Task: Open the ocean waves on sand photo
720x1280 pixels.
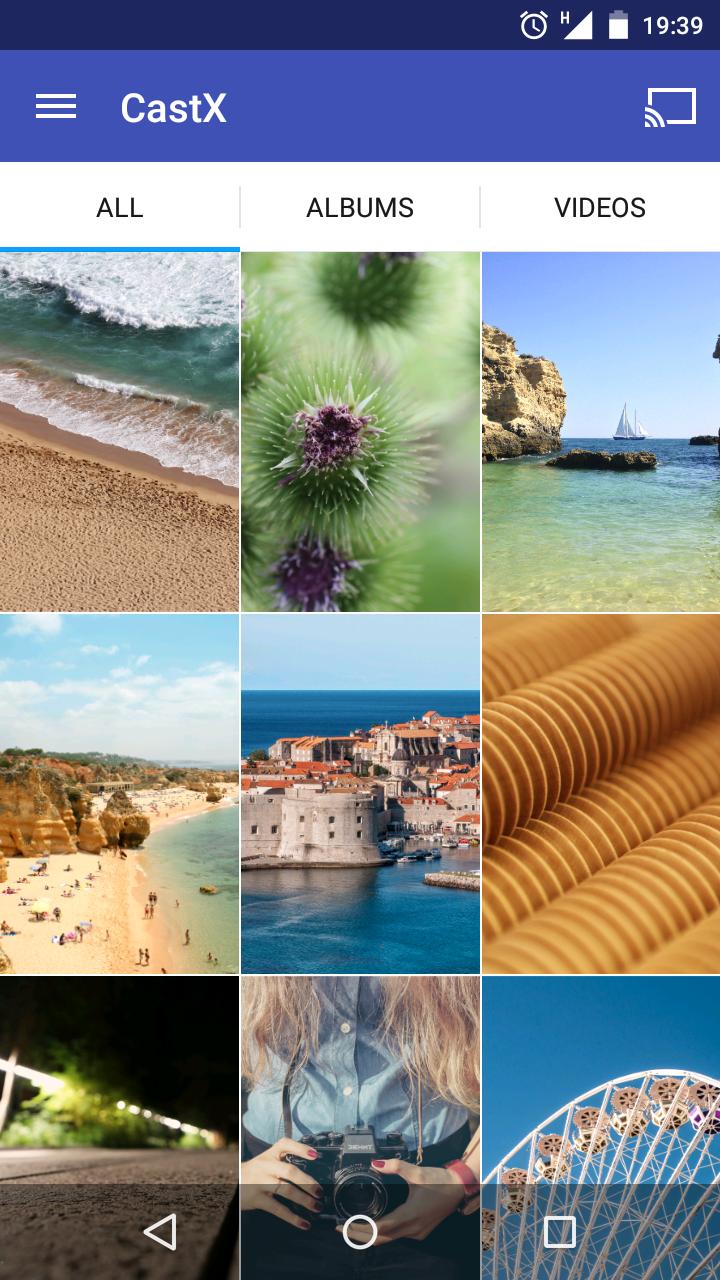Action: coord(119,431)
